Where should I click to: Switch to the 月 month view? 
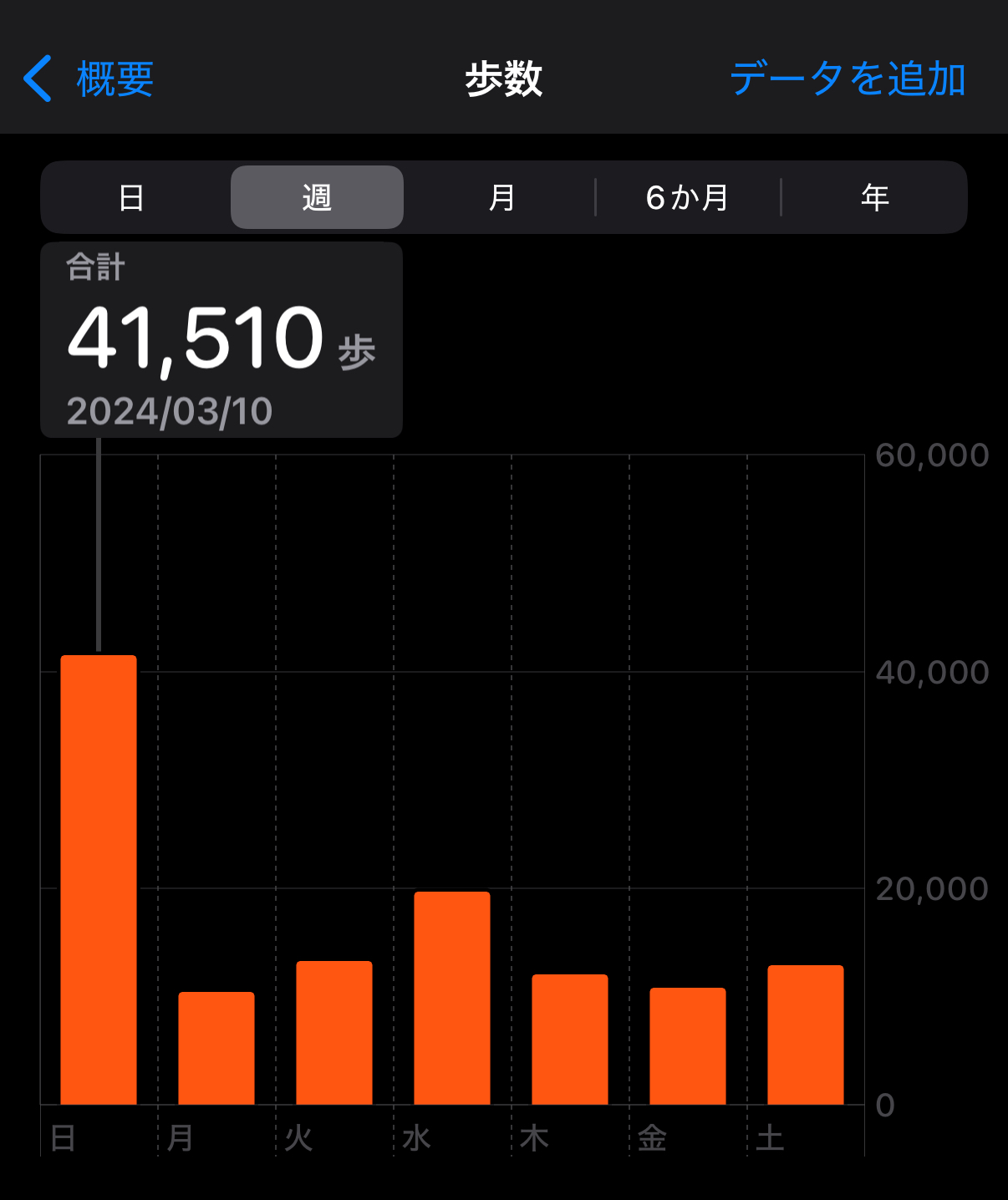[x=501, y=198]
